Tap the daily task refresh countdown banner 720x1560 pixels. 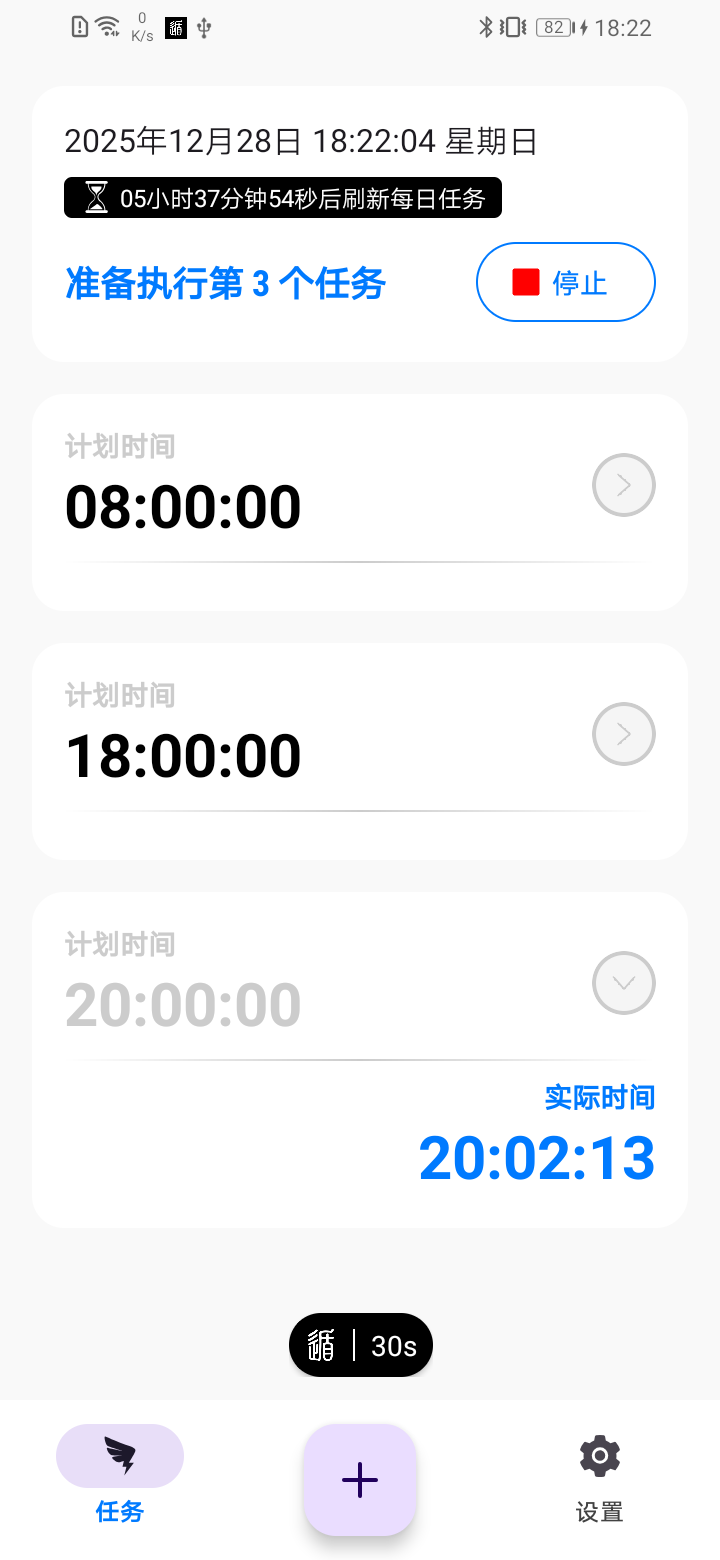click(x=283, y=197)
